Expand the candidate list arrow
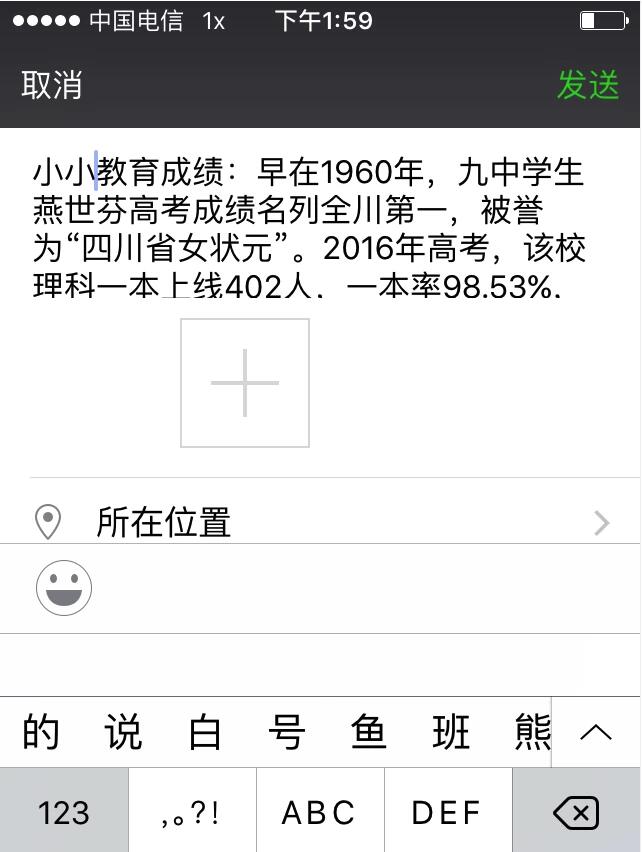This screenshot has width=642, height=852. coord(596,733)
